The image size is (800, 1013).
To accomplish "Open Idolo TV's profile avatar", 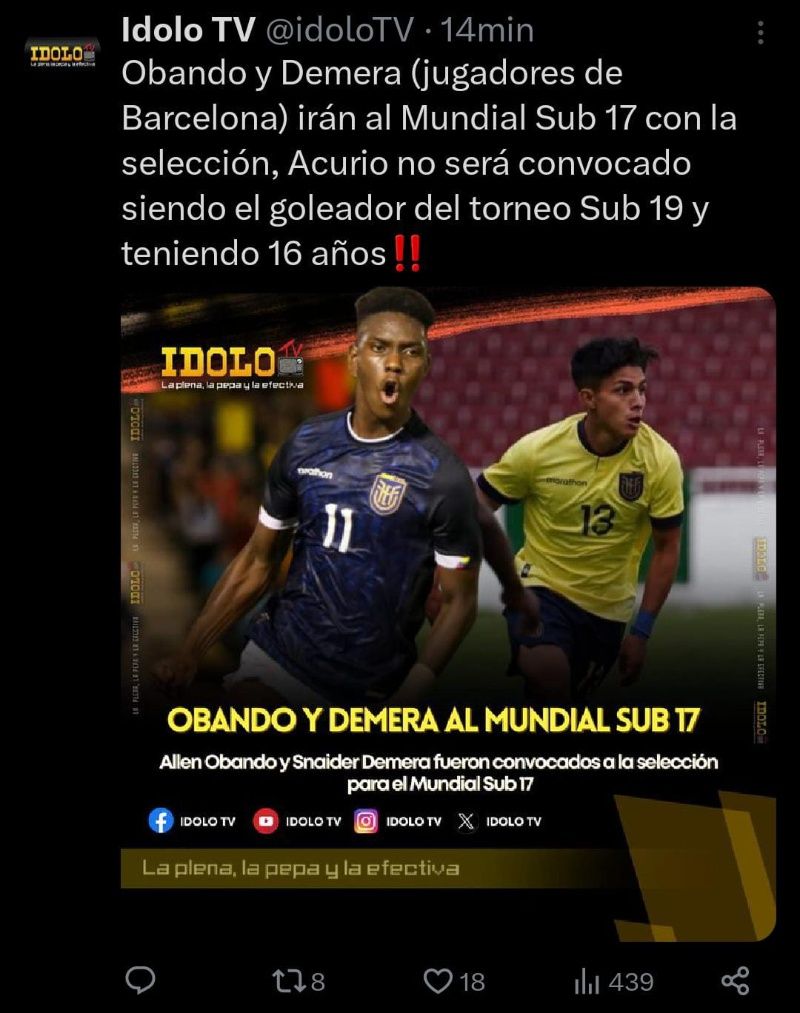I will [x=62, y=53].
